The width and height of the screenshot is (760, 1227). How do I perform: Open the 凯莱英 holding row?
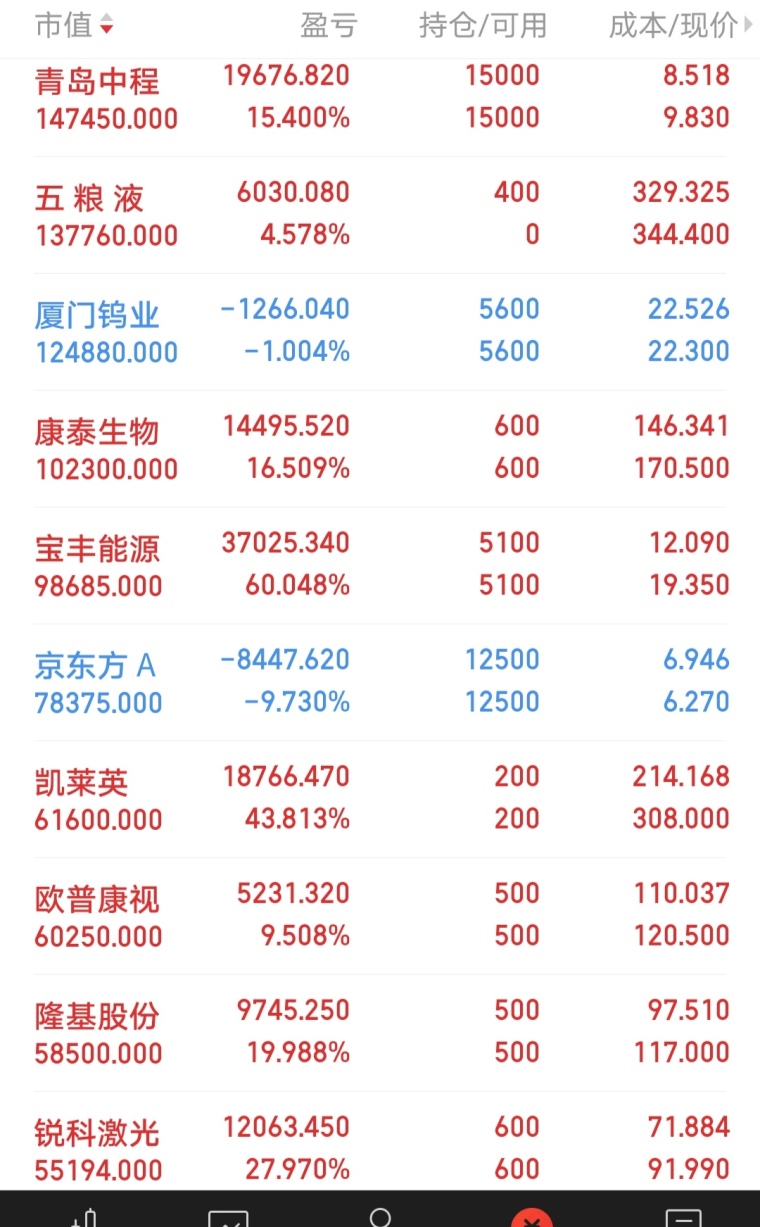pos(380,800)
